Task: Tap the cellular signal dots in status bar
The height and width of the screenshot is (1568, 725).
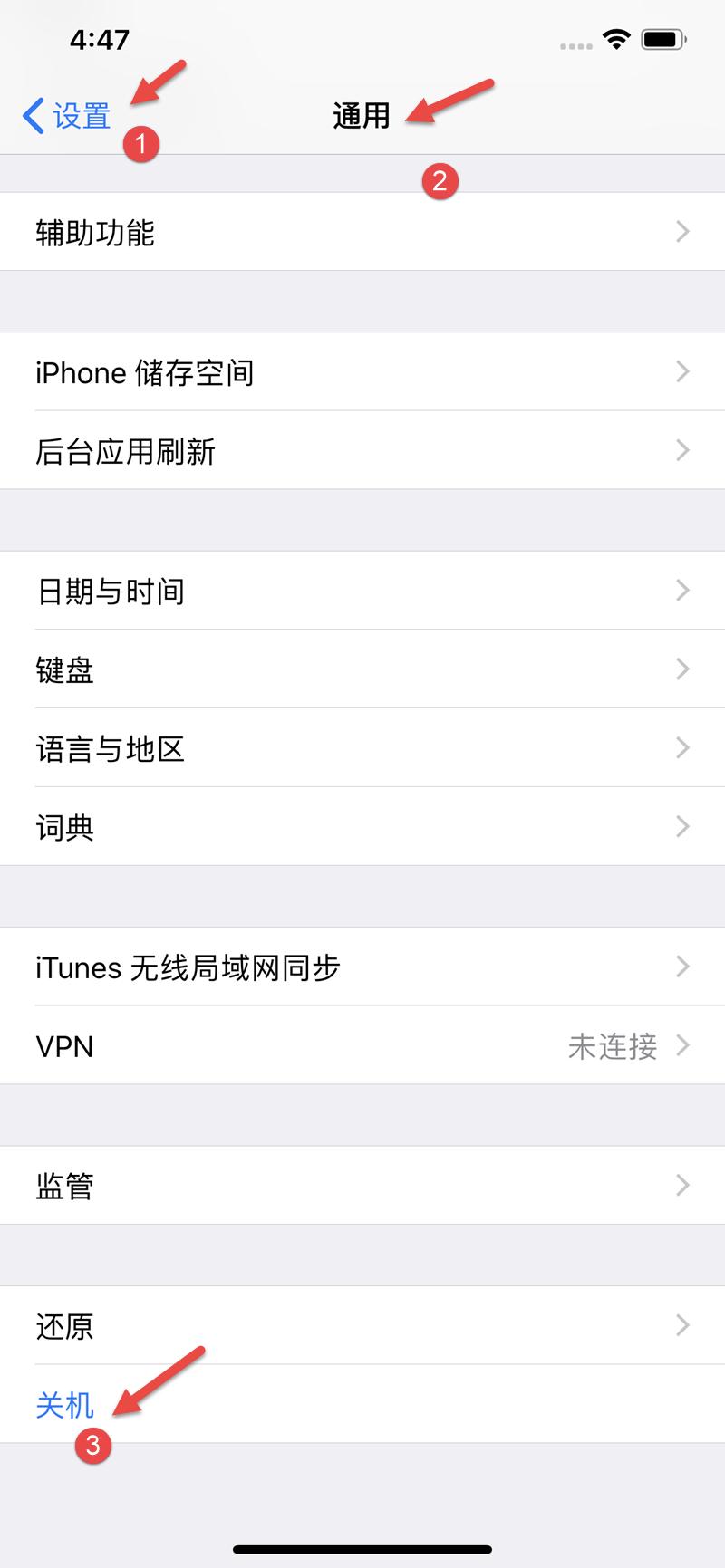Action: (x=574, y=41)
